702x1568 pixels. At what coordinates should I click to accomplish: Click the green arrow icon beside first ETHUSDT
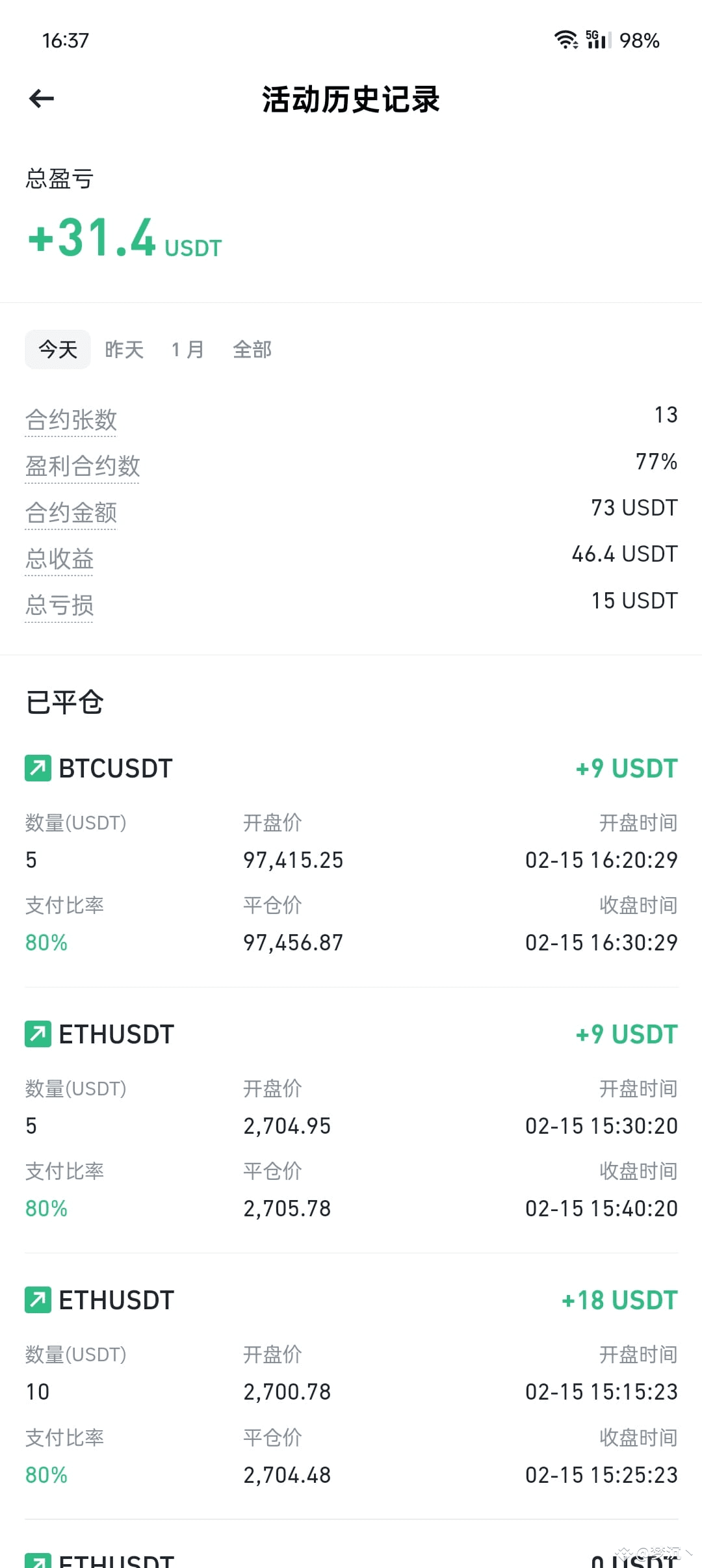pos(37,1034)
